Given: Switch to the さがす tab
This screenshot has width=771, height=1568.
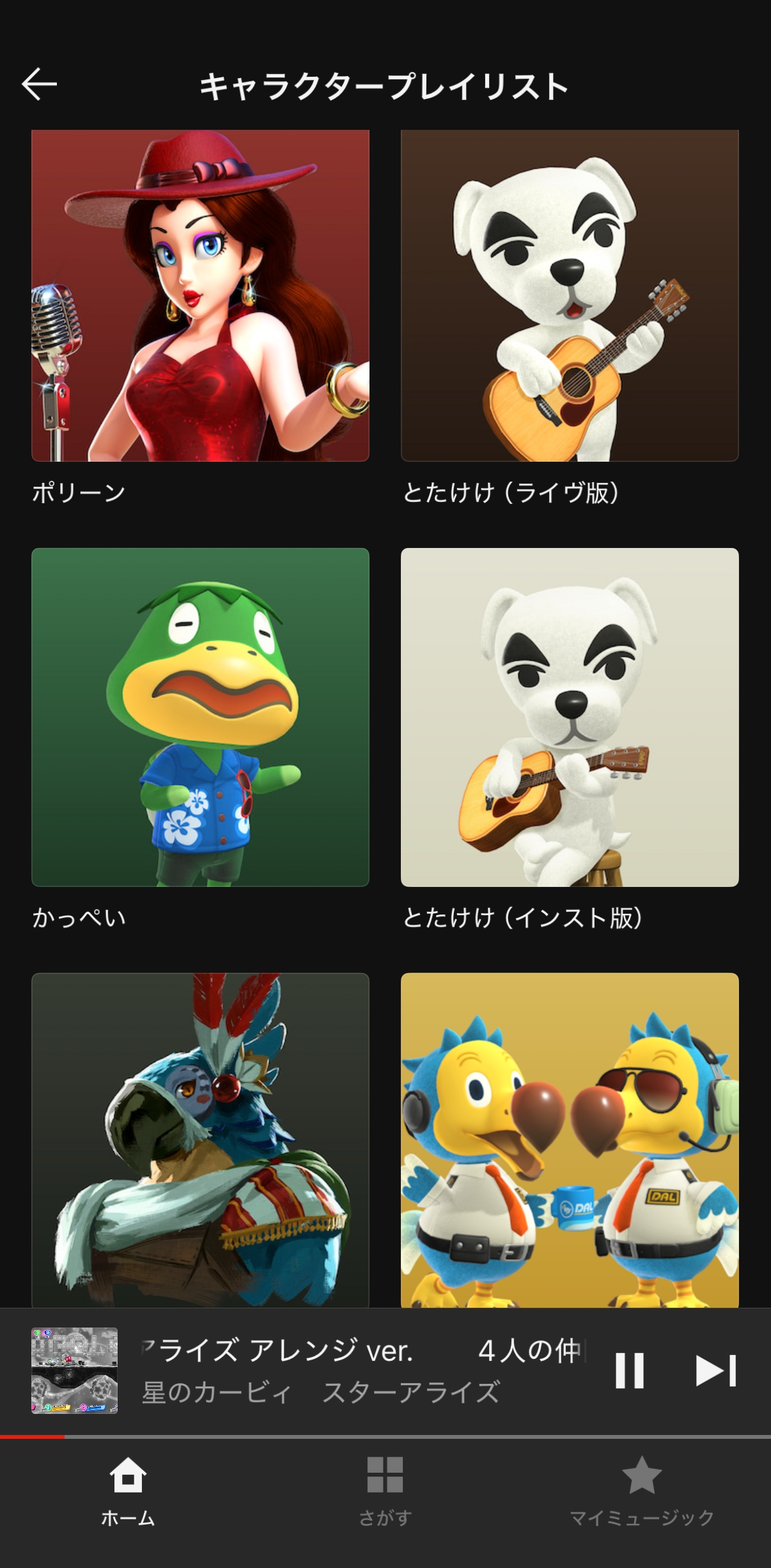Looking at the screenshot, I should pos(385,1491).
